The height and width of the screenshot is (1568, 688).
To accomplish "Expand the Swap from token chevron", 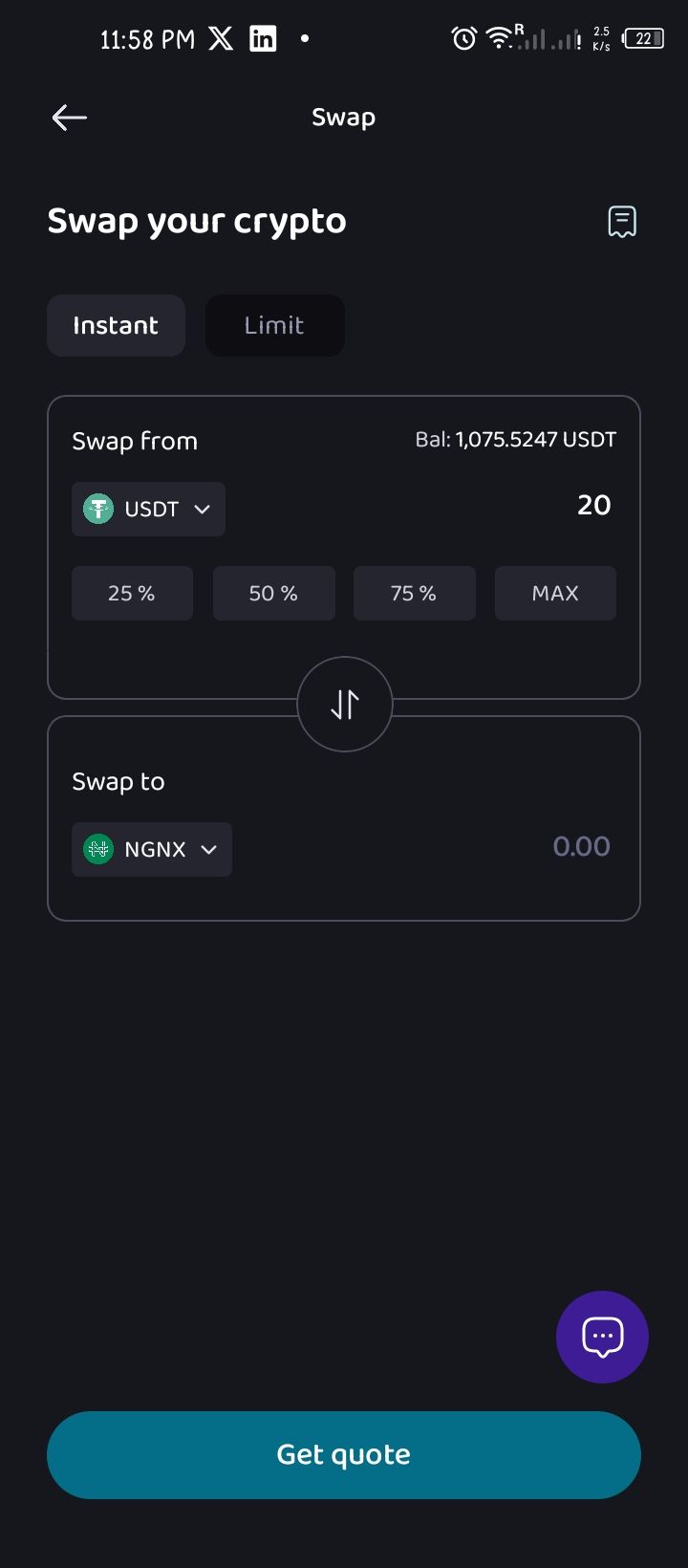I will (x=202, y=510).
